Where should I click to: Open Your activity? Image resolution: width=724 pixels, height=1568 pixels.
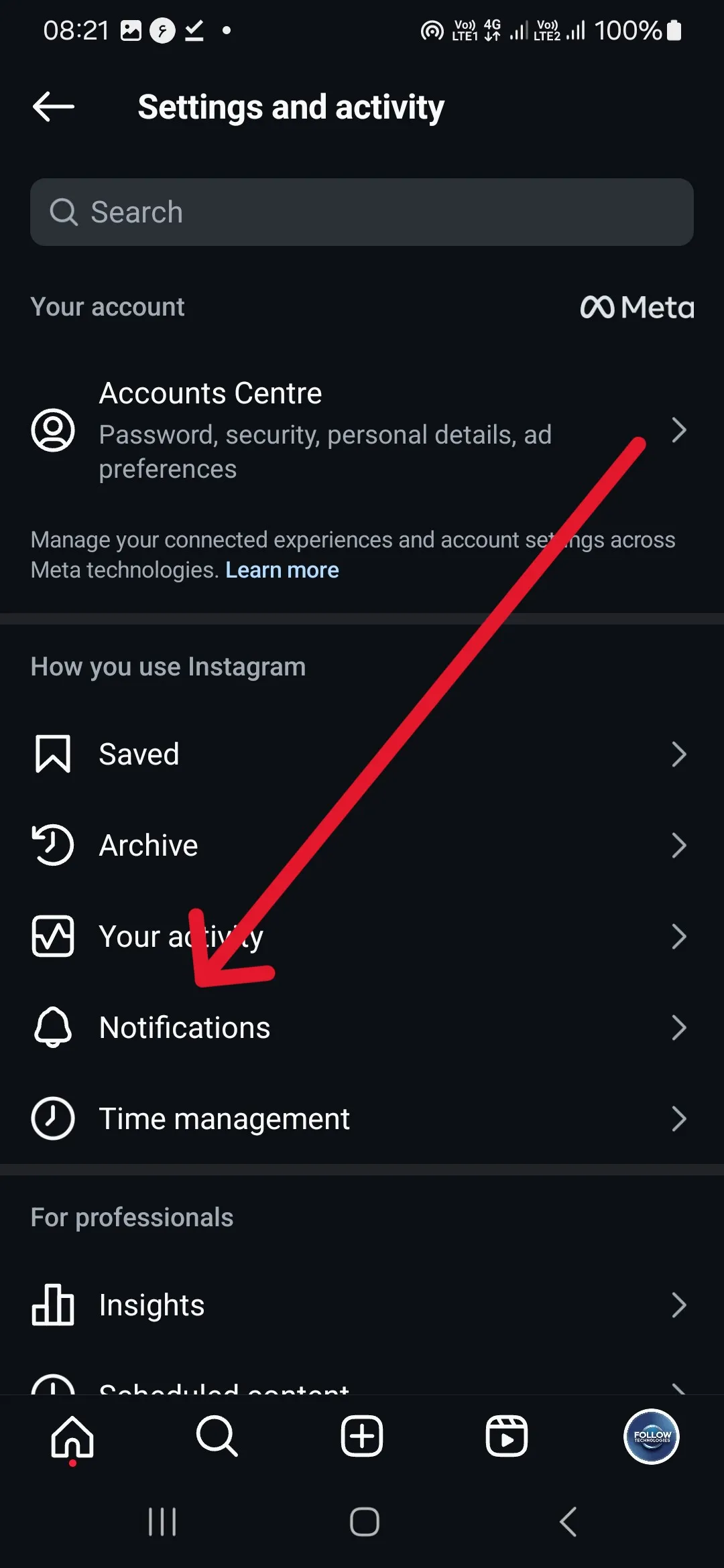pyautogui.click(x=362, y=937)
